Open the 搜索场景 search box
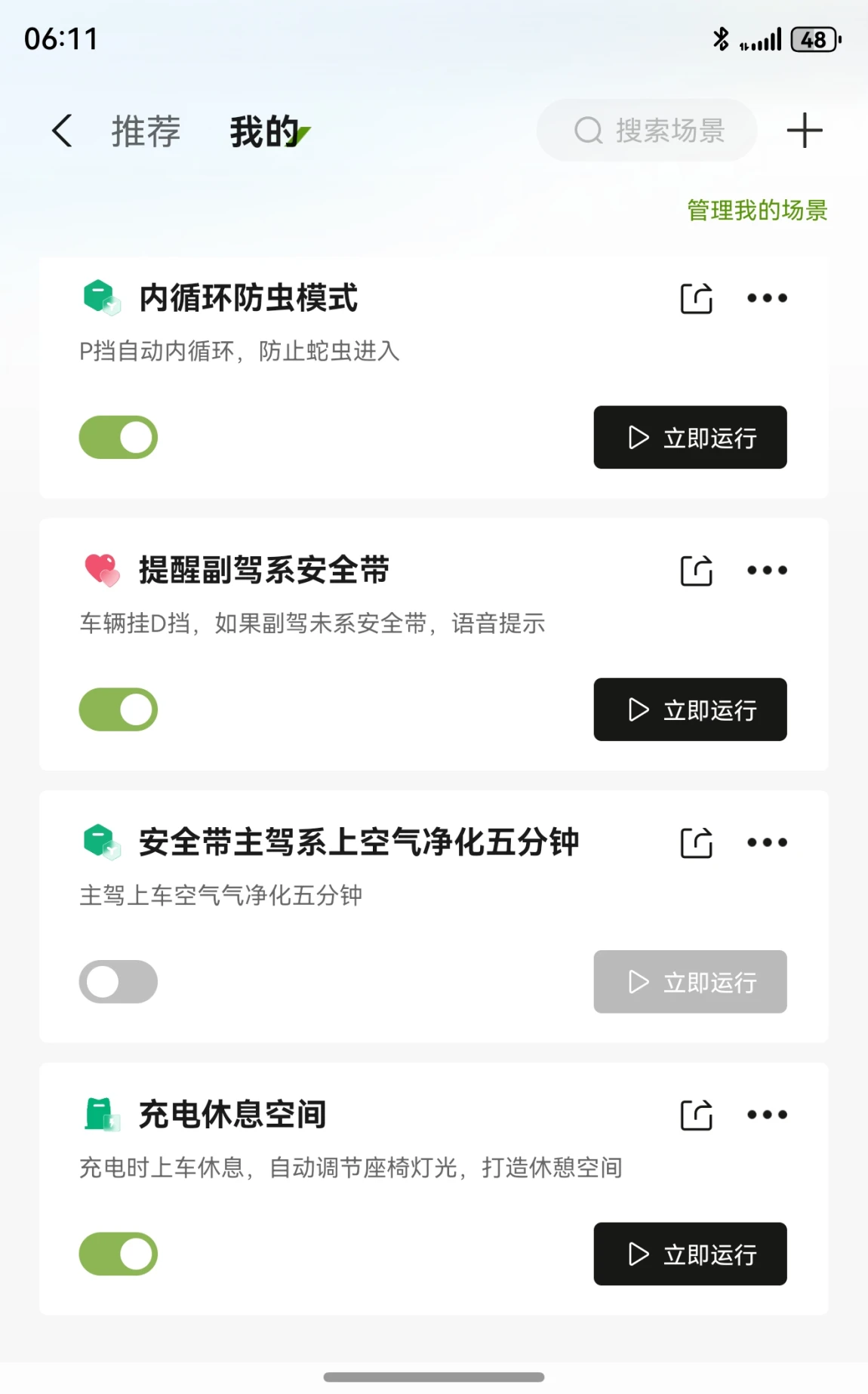Image resolution: width=868 pixels, height=1394 pixels. click(x=648, y=131)
